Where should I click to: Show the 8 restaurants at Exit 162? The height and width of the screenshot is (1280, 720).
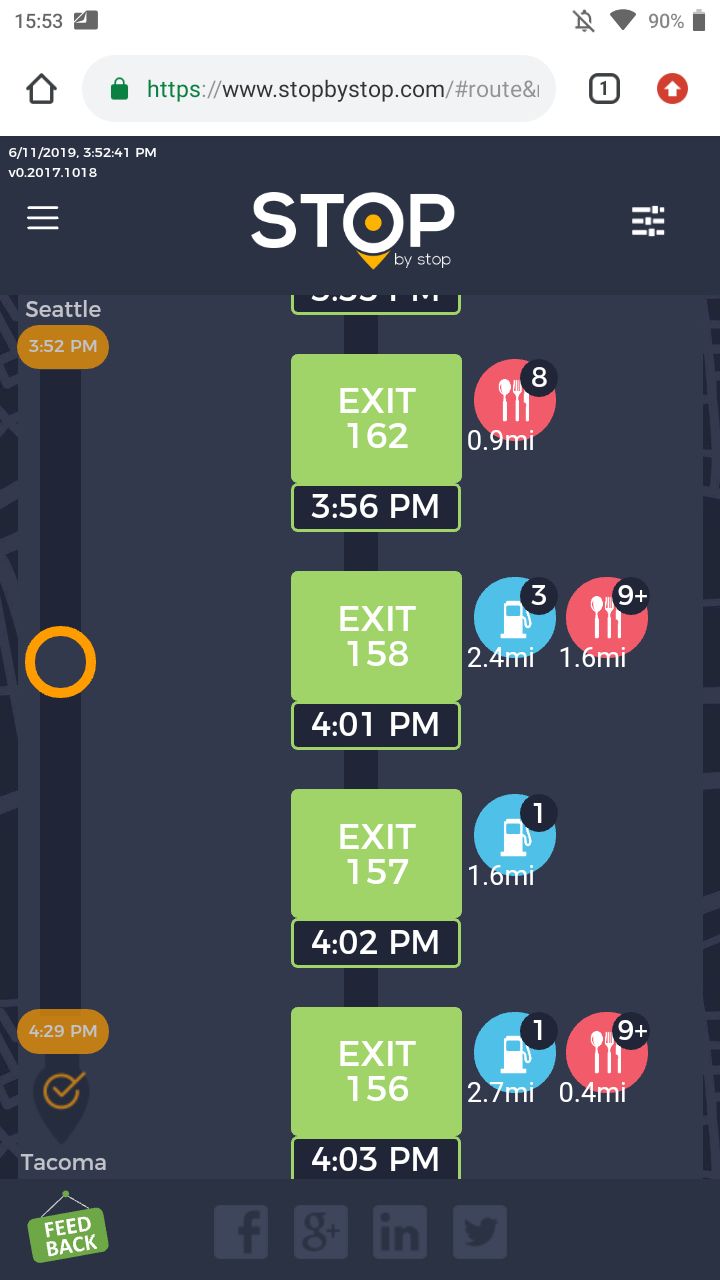pyautogui.click(x=514, y=399)
